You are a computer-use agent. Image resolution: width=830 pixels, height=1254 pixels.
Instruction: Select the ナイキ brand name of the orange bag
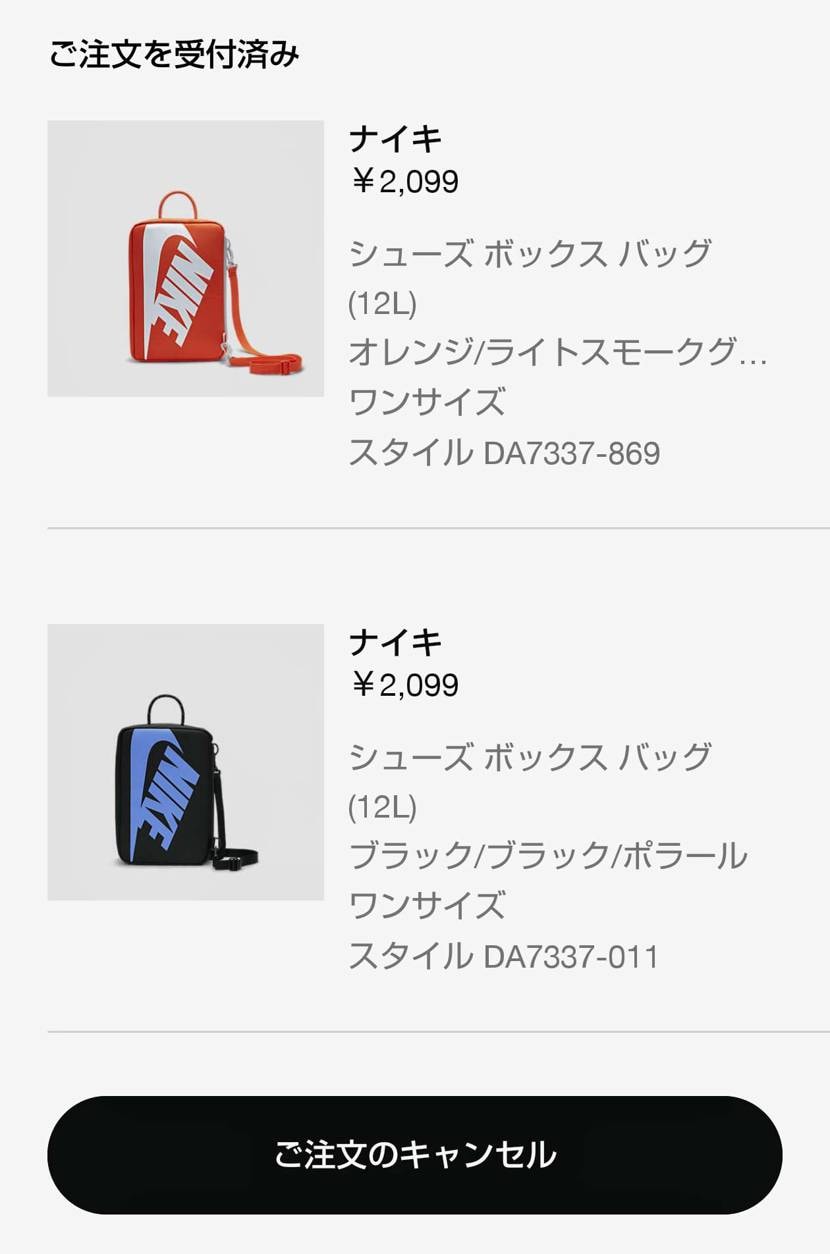[x=395, y=140]
